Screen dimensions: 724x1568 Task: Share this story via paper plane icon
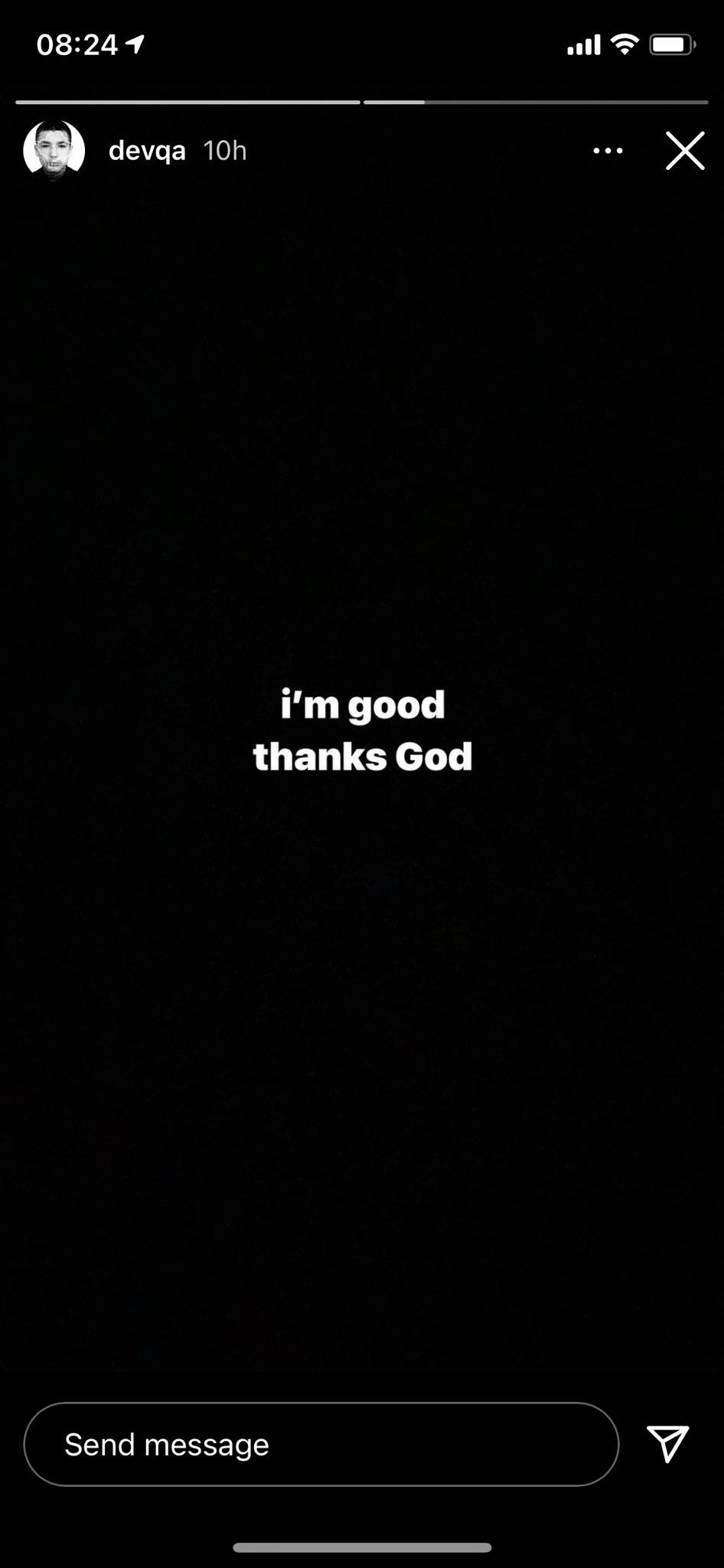[668, 1444]
